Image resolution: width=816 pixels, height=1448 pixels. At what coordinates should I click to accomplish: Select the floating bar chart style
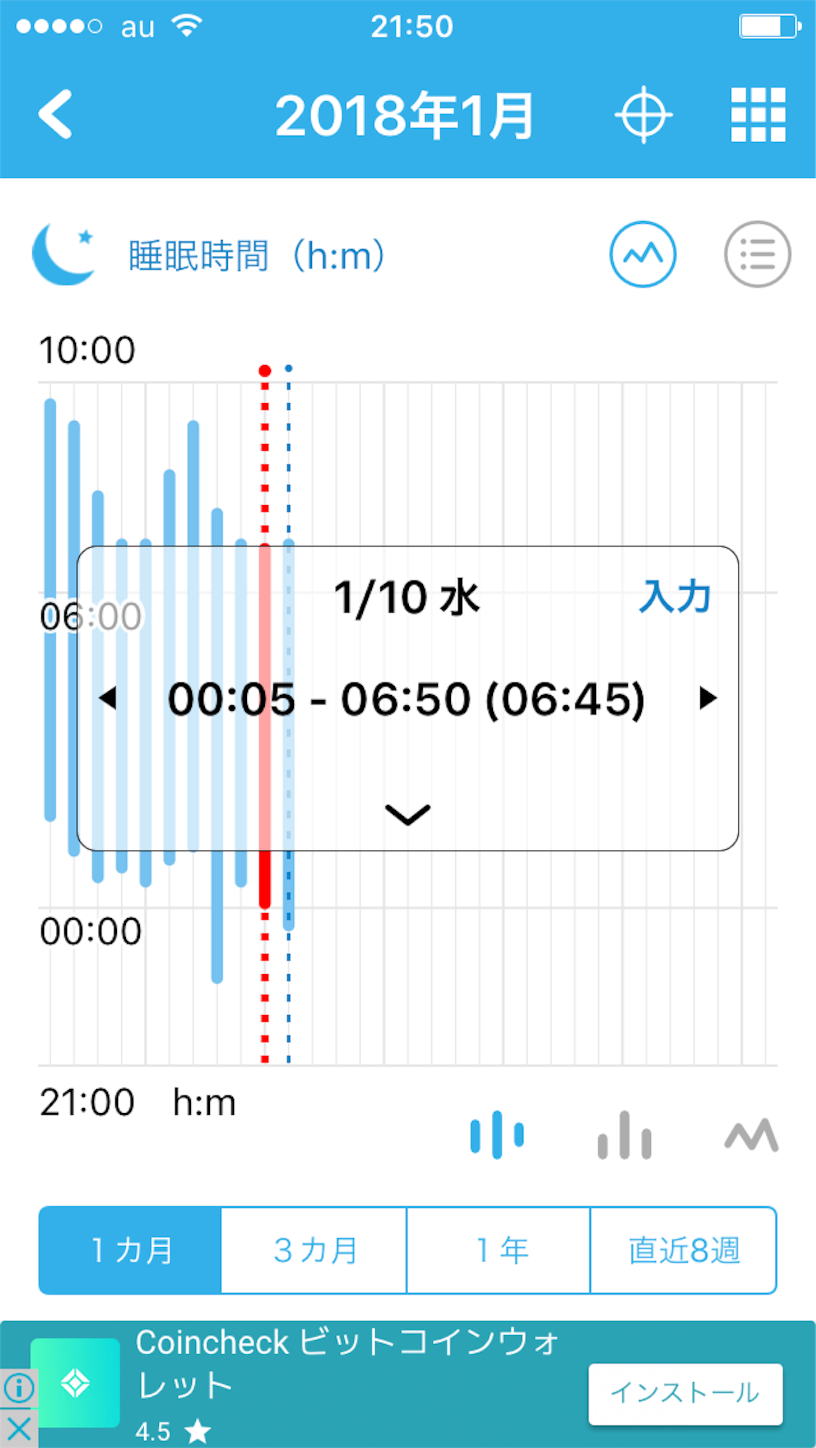497,1135
